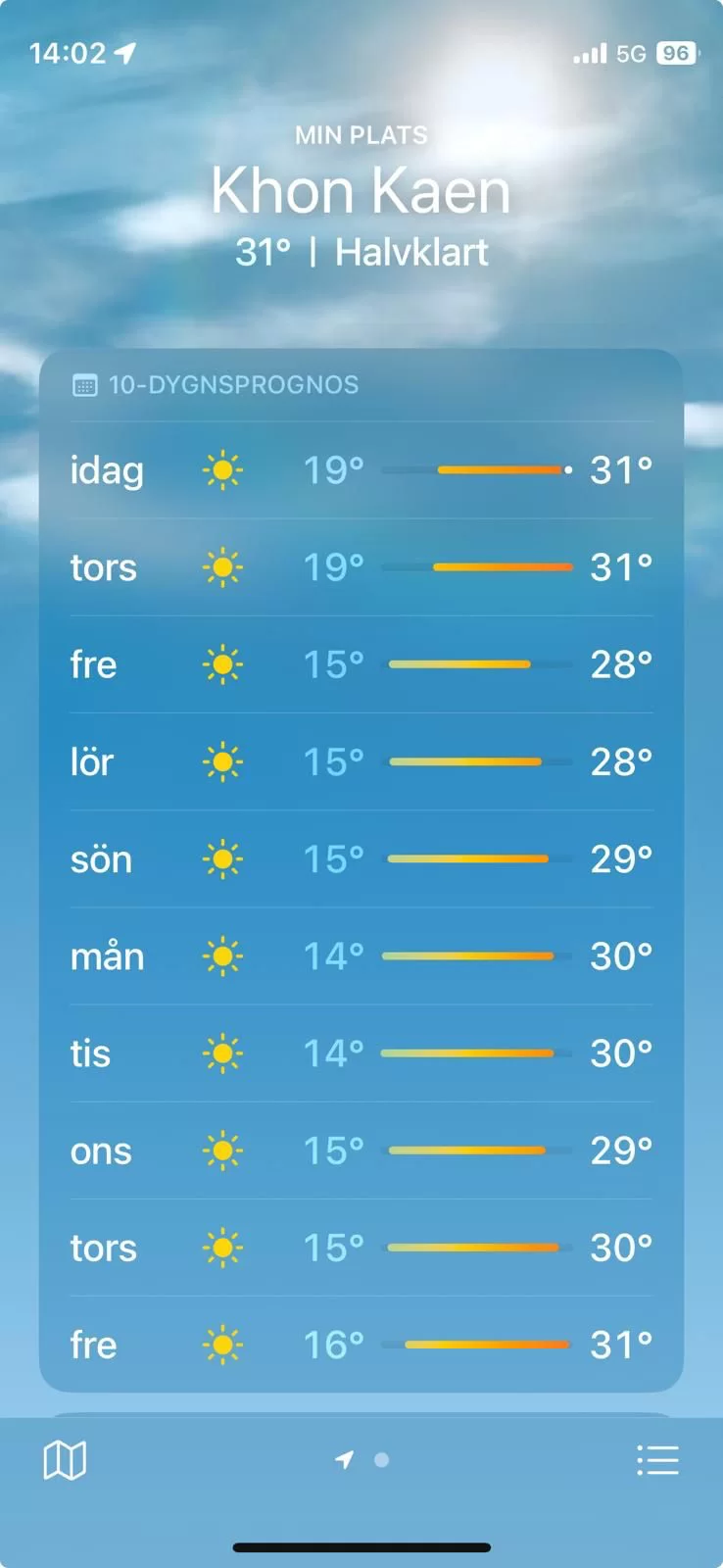723x1568 pixels.
Task: Open forecast details for sön
Action: coord(361,858)
